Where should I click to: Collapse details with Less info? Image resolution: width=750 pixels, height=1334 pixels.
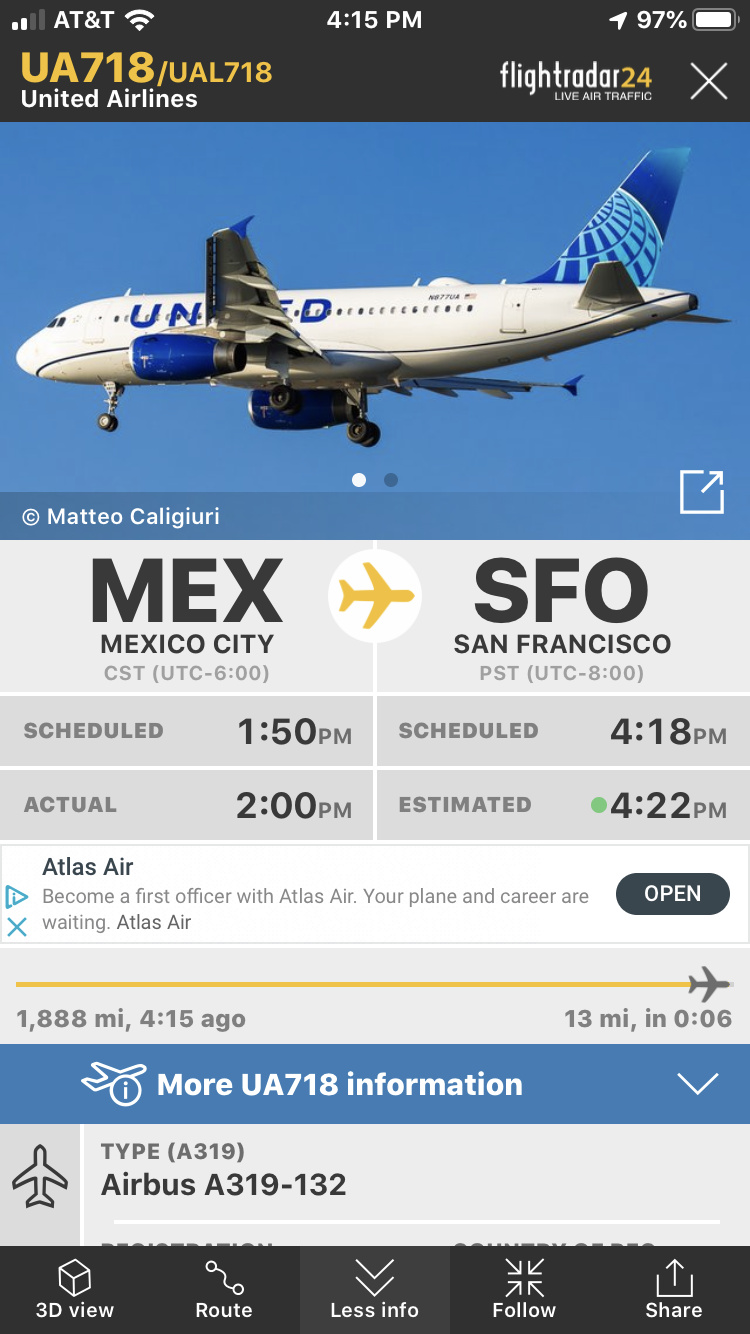[375, 1290]
